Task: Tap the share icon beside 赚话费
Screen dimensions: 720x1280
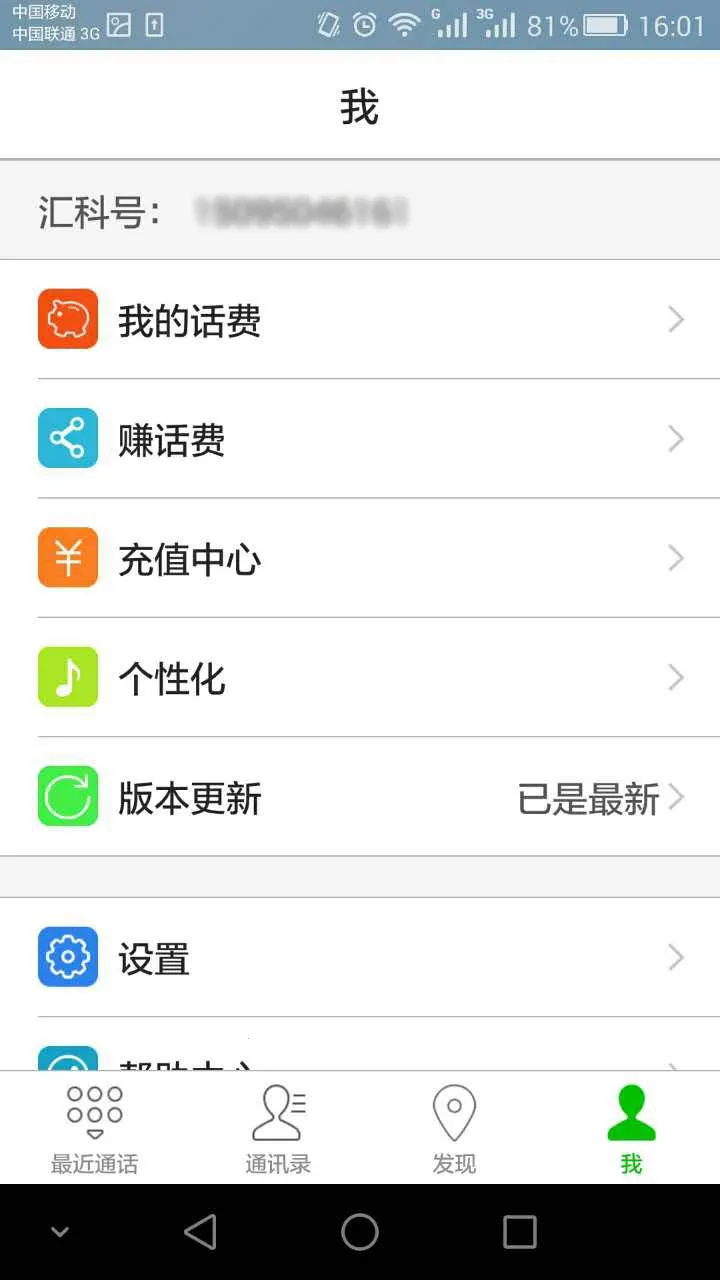Action: click(66, 438)
